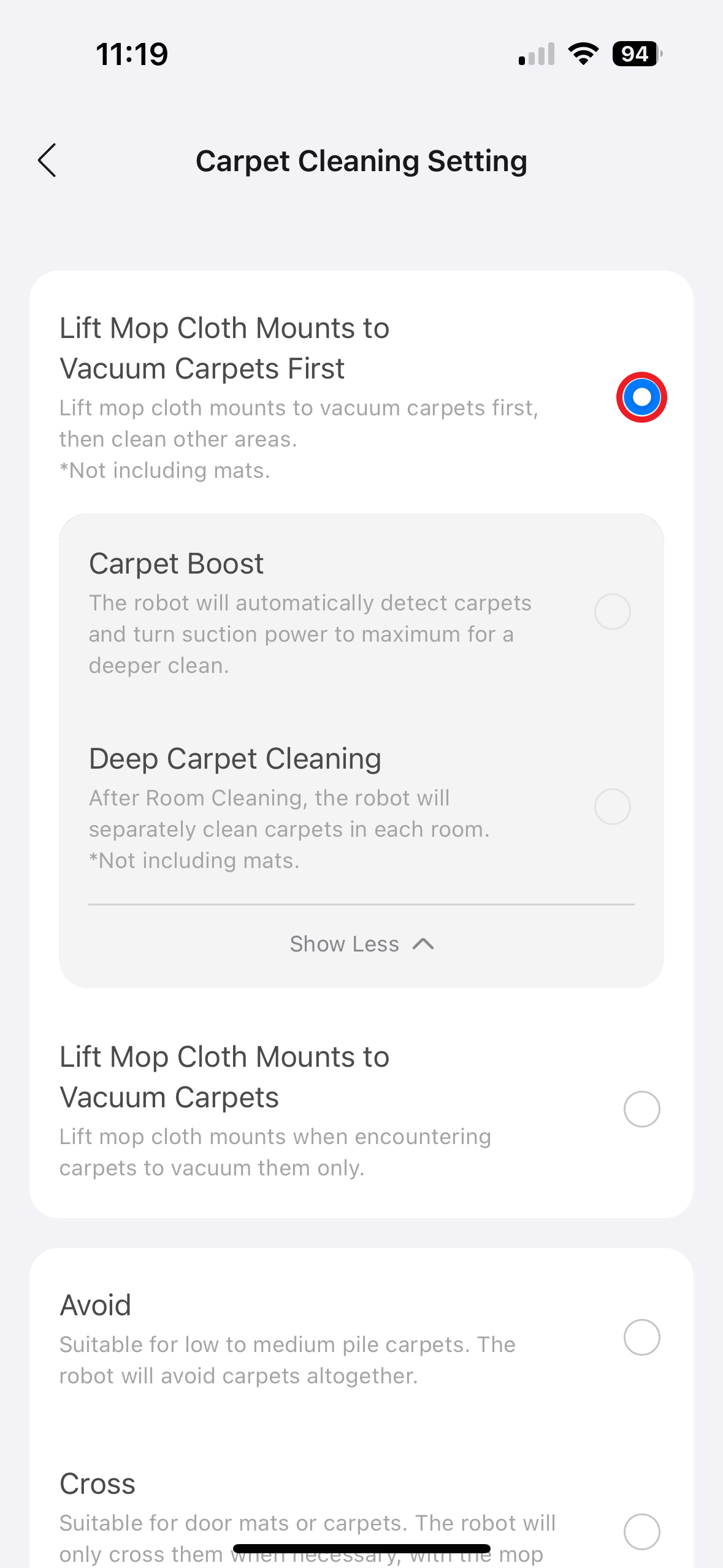The image size is (723, 1568).
Task: Enable the Carpet Boost option
Action: click(x=612, y=612)
